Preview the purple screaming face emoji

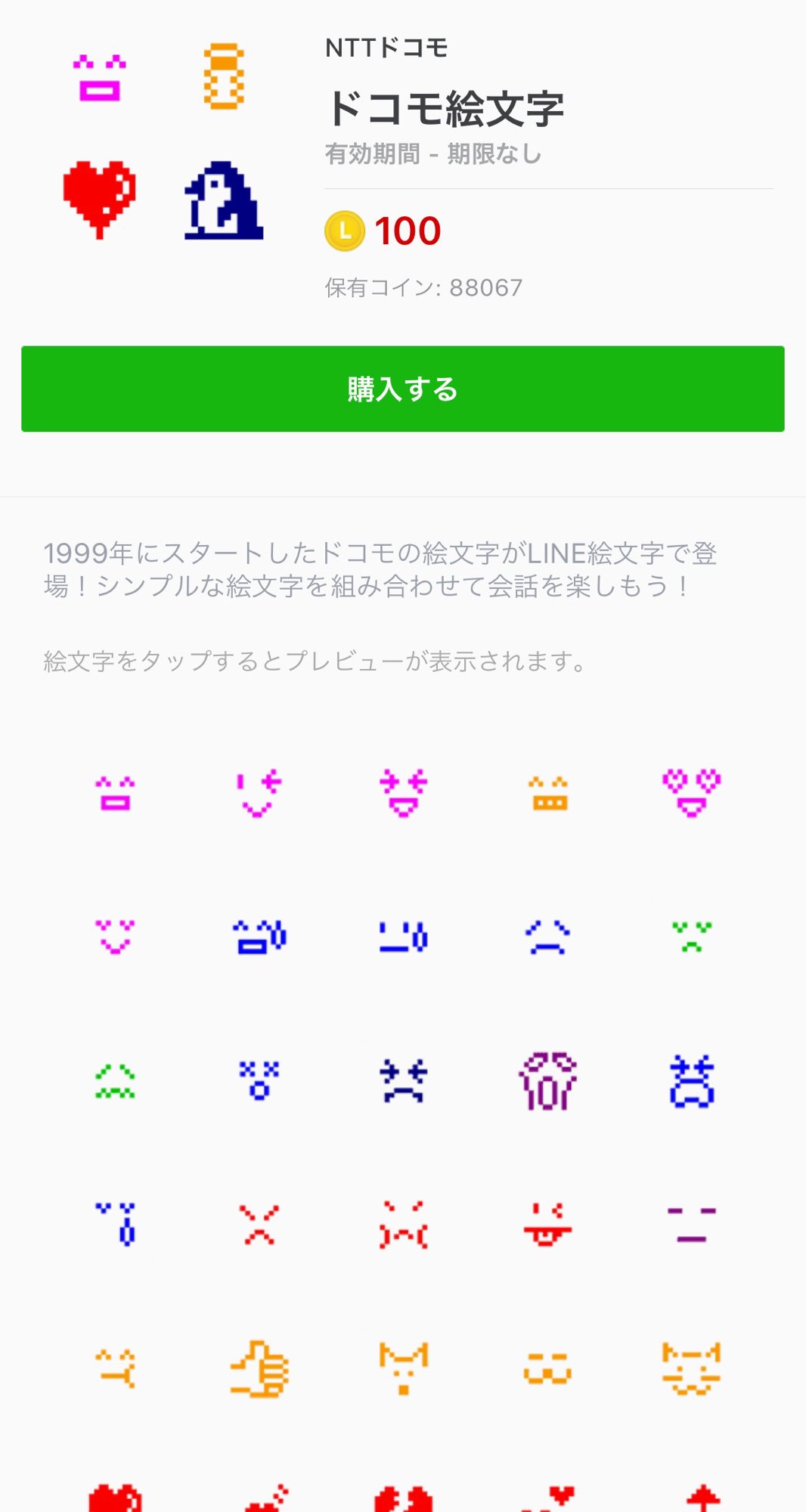coord(547,1081)
